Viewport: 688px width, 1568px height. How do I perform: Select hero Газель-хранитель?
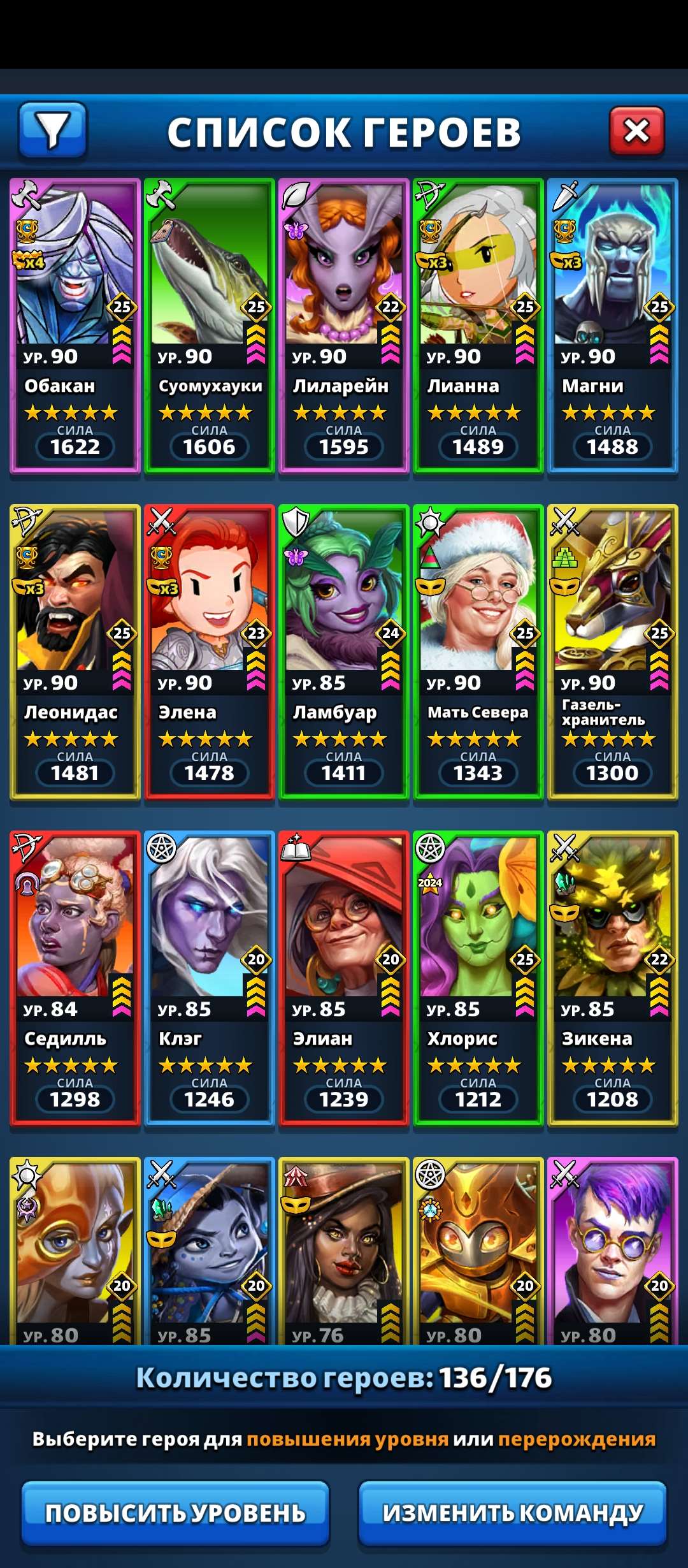(613, 651)
